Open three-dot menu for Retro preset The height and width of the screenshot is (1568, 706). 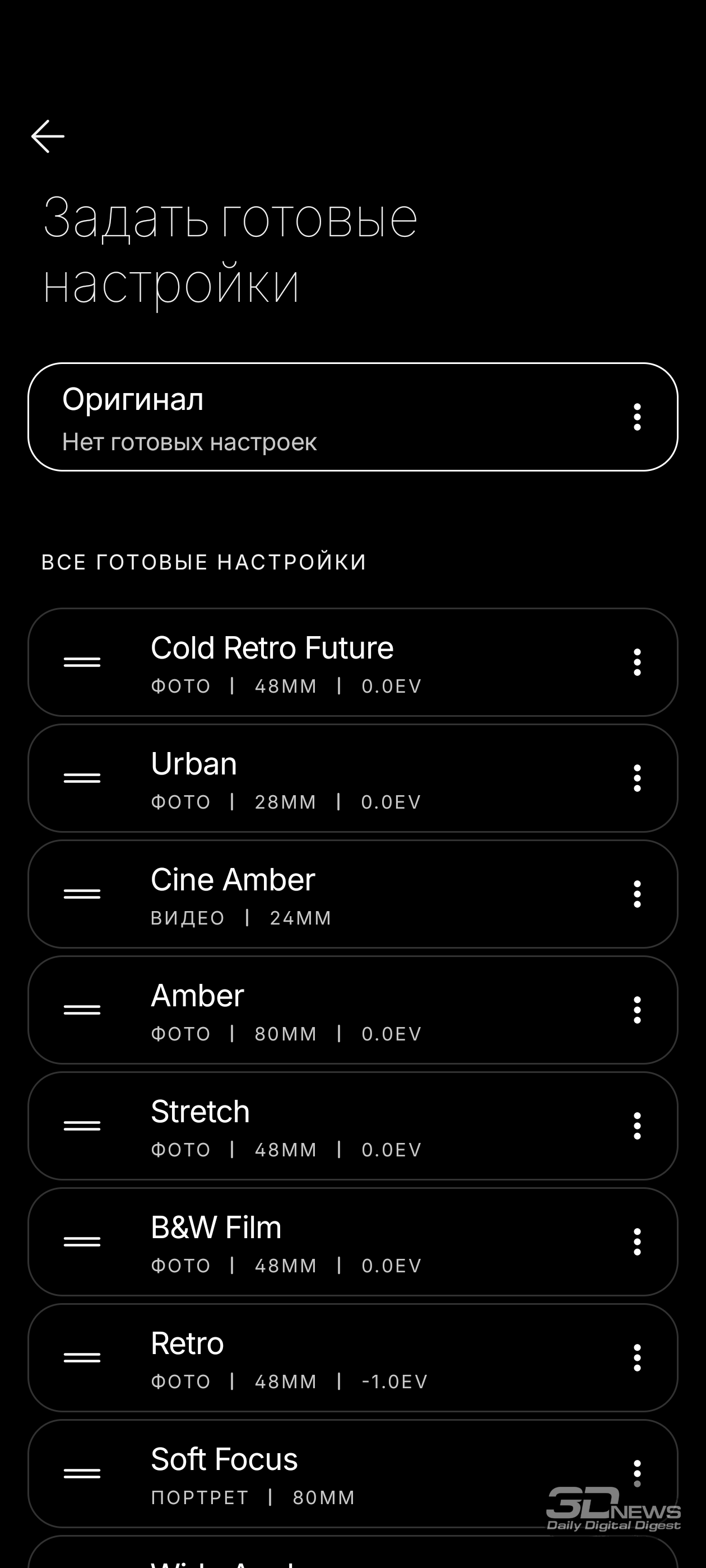pyautogui.click(x=637, y=1357)
